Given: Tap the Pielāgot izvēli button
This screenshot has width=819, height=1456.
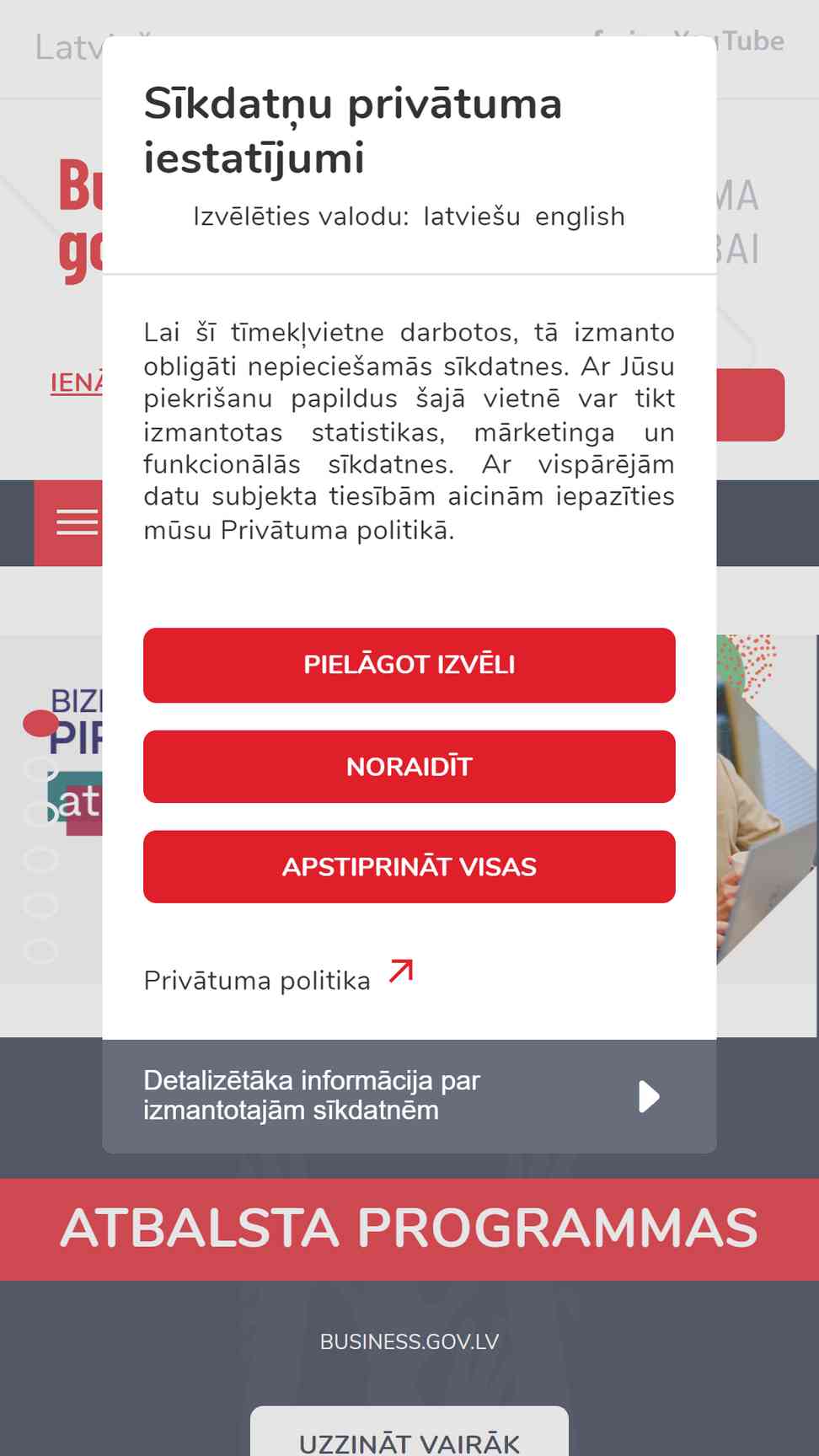Looking at the screenshot, I should click(x=409, y=665).
